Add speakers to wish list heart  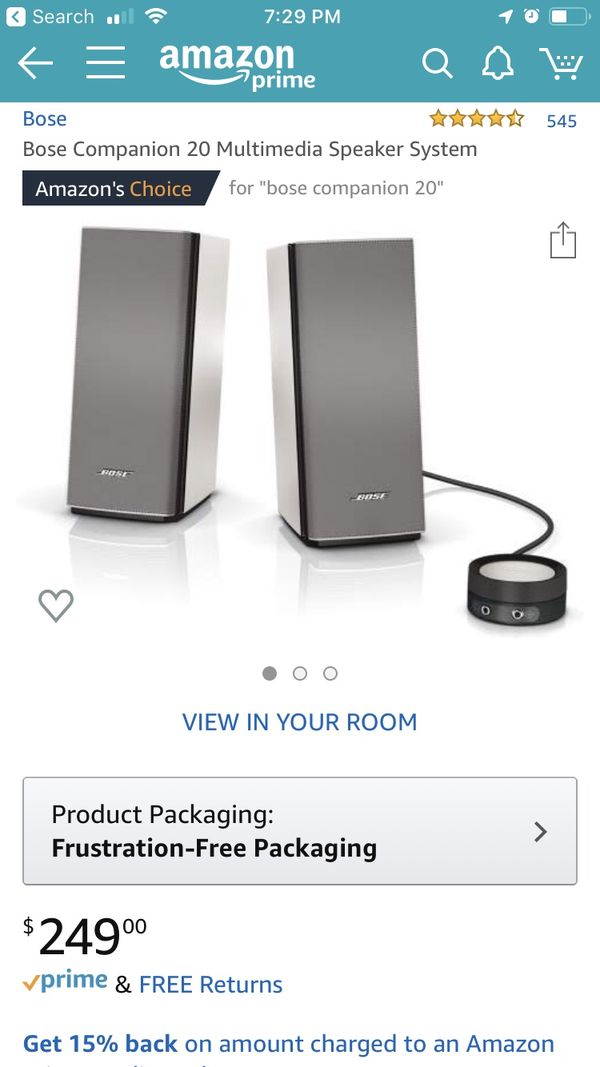click(x=56, y=605)
